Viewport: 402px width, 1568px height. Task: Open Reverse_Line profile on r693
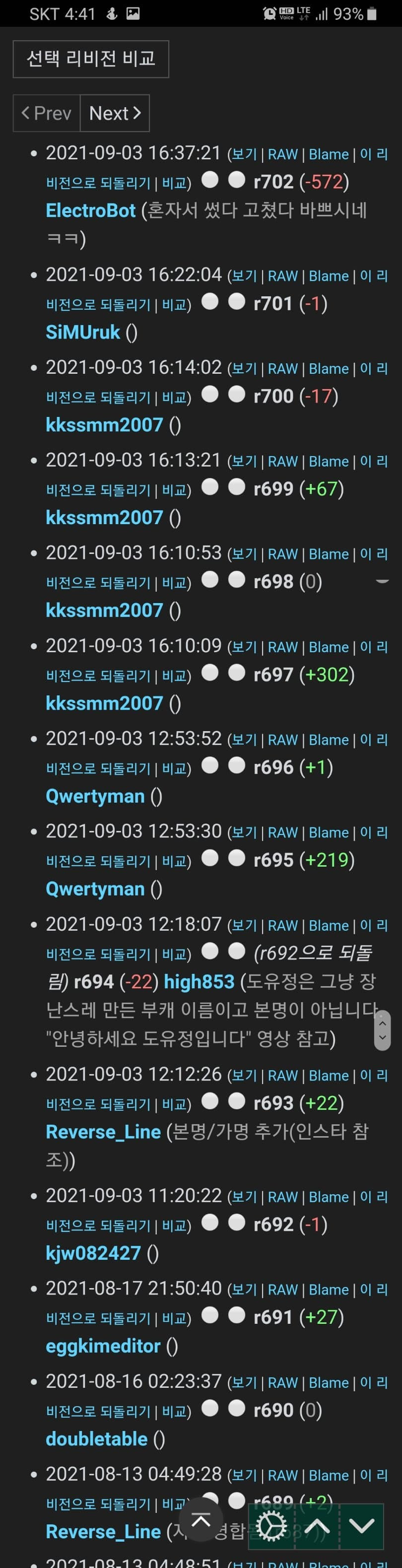[x=103, y=1132]
